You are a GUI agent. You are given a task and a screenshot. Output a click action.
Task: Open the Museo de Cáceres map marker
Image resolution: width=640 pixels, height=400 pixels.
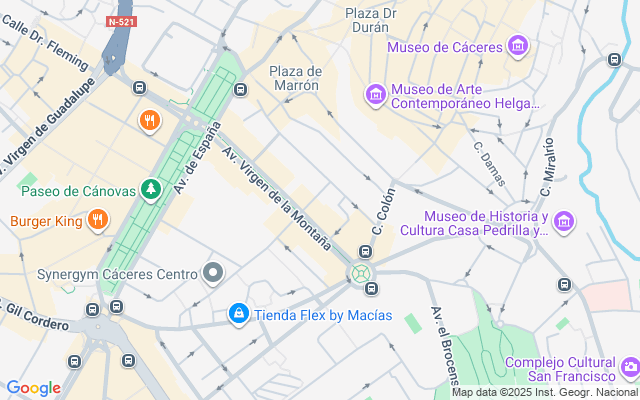[518, 47]
